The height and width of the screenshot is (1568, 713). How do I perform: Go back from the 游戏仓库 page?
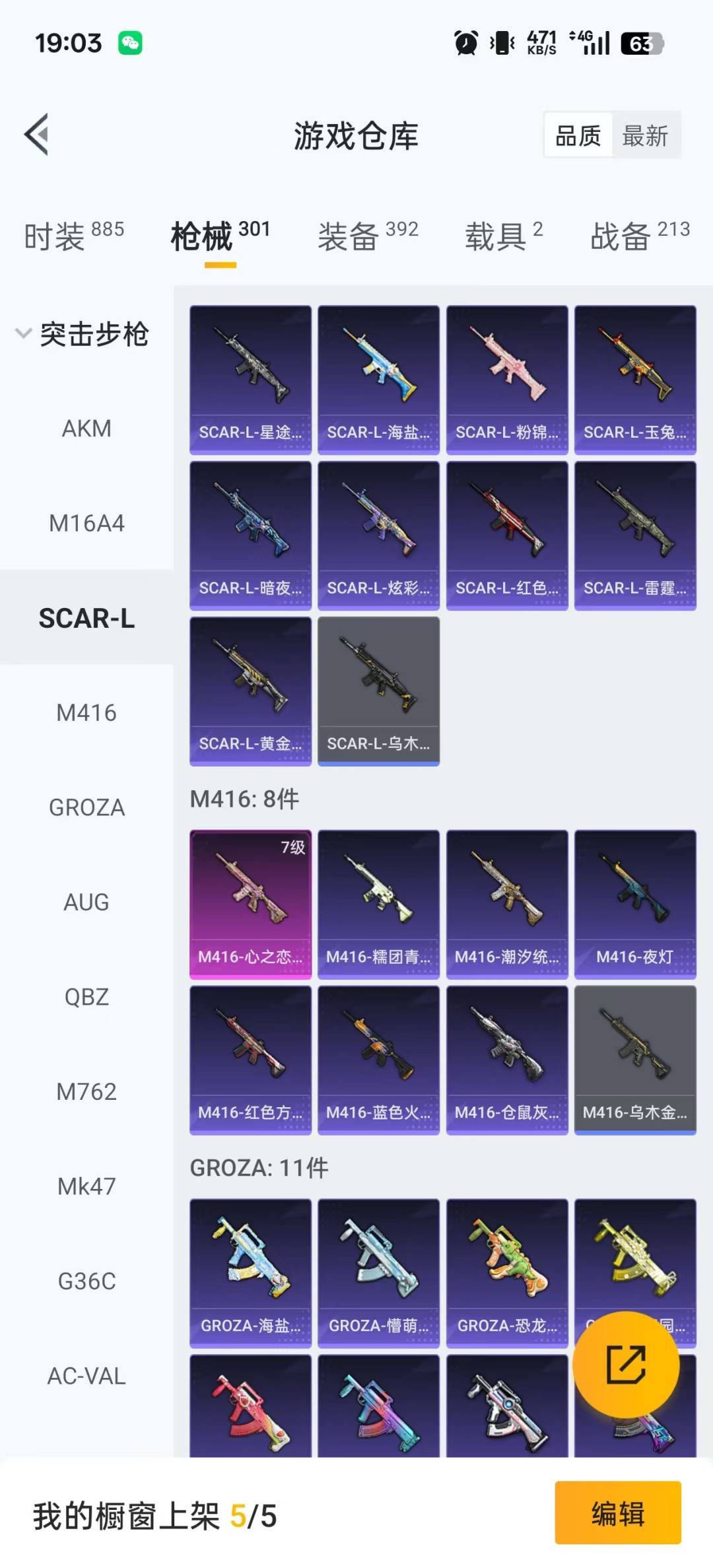(x=37, y=135)
